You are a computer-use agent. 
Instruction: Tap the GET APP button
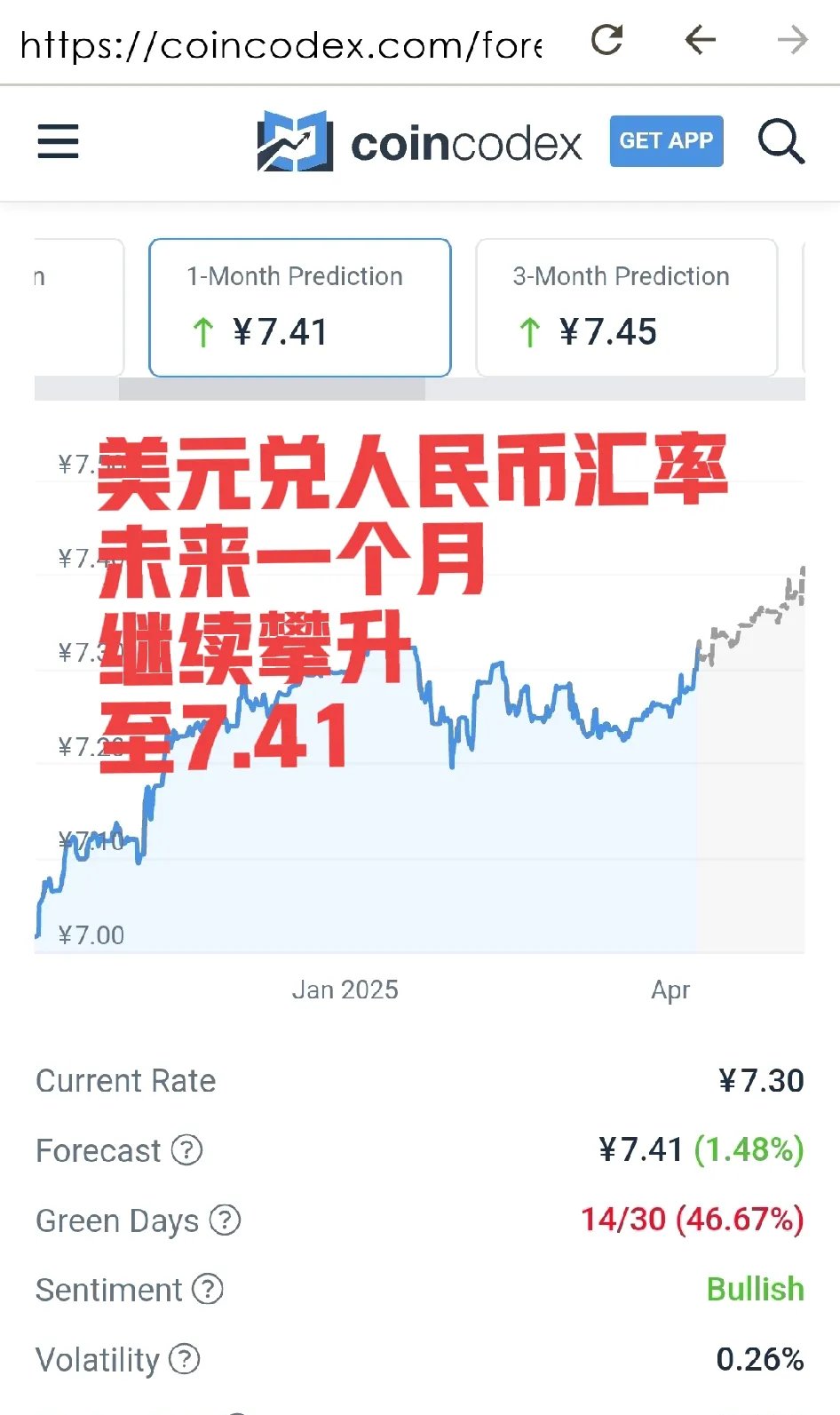point(666,141)
